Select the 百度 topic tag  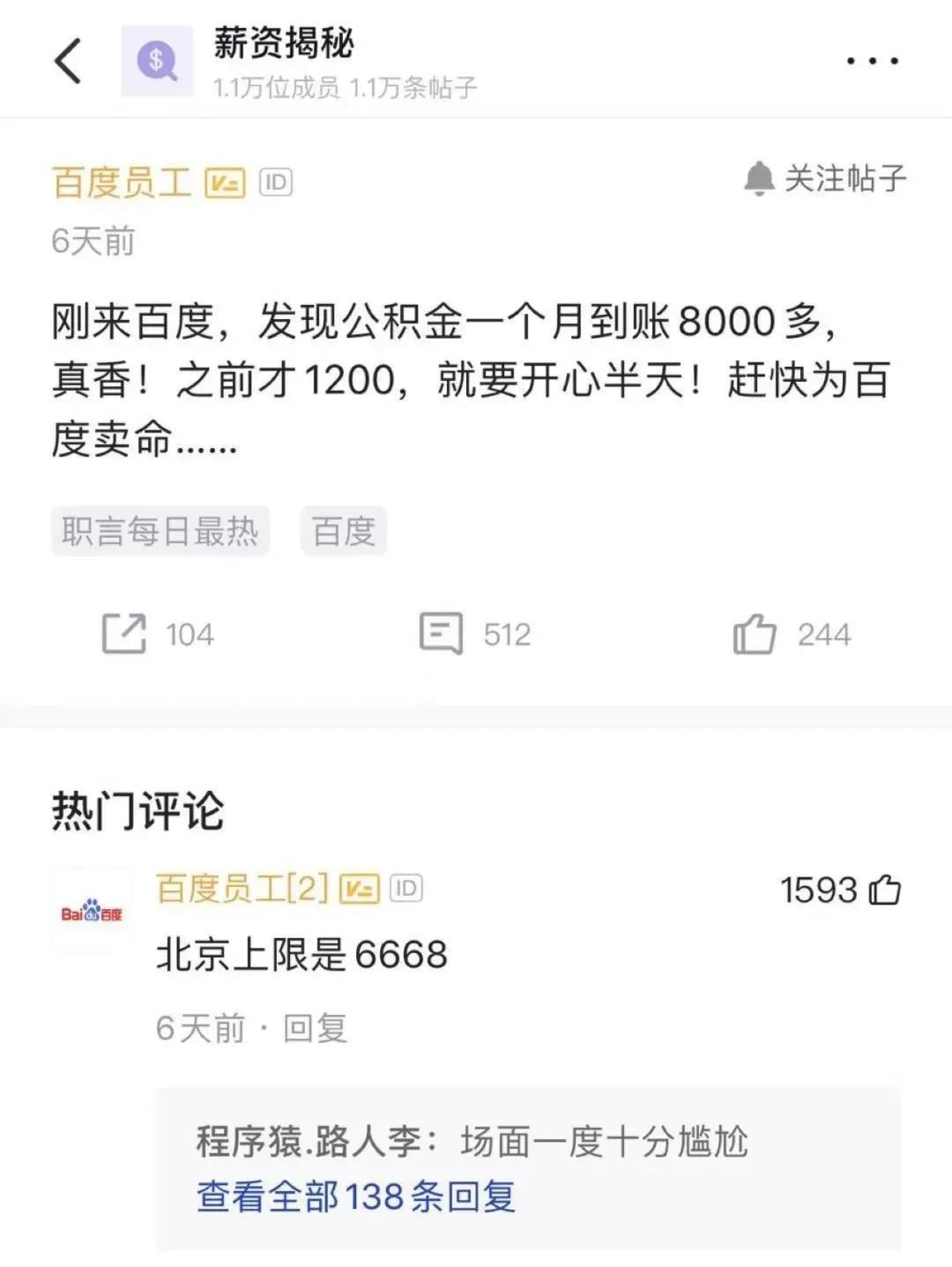pos(345,530)
